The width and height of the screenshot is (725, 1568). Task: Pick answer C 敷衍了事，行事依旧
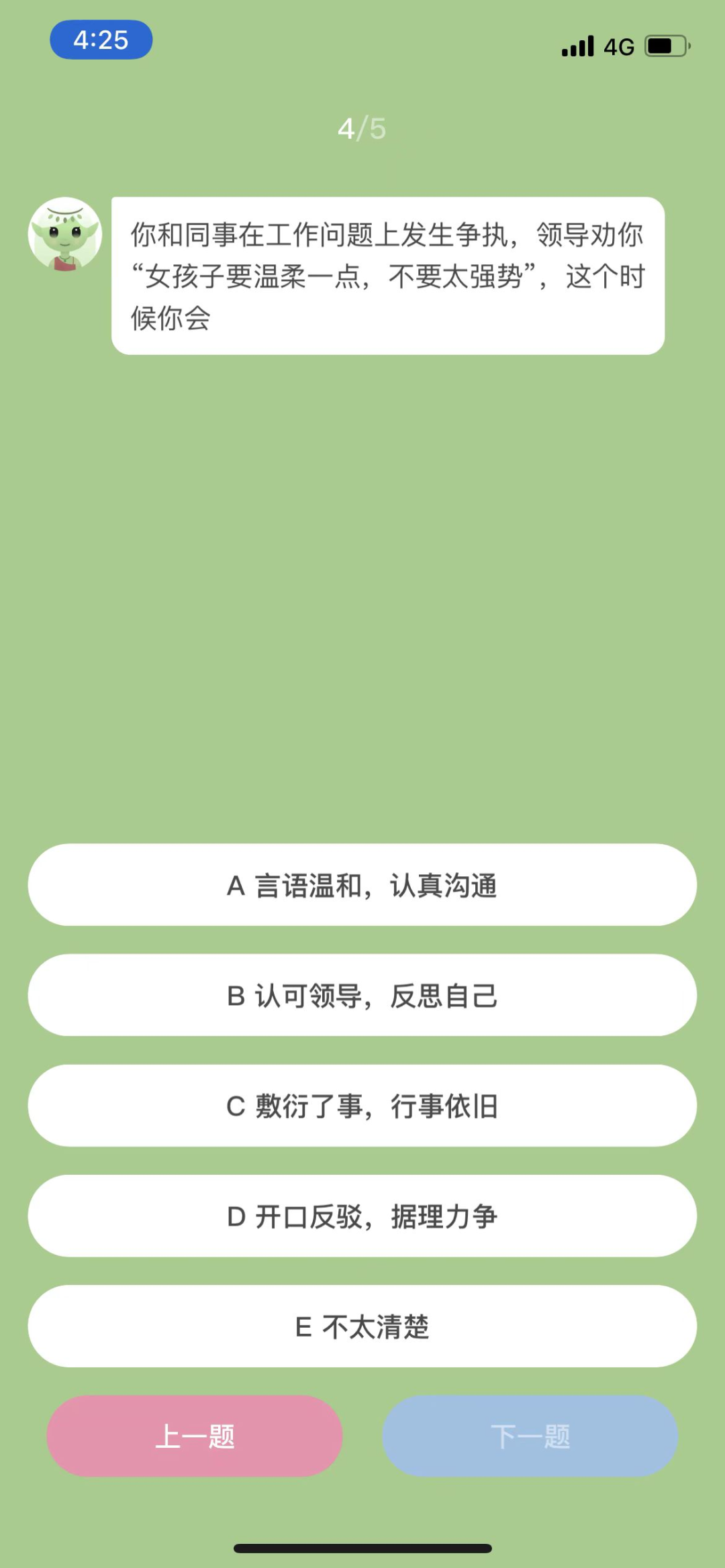tap(362, 1106)
